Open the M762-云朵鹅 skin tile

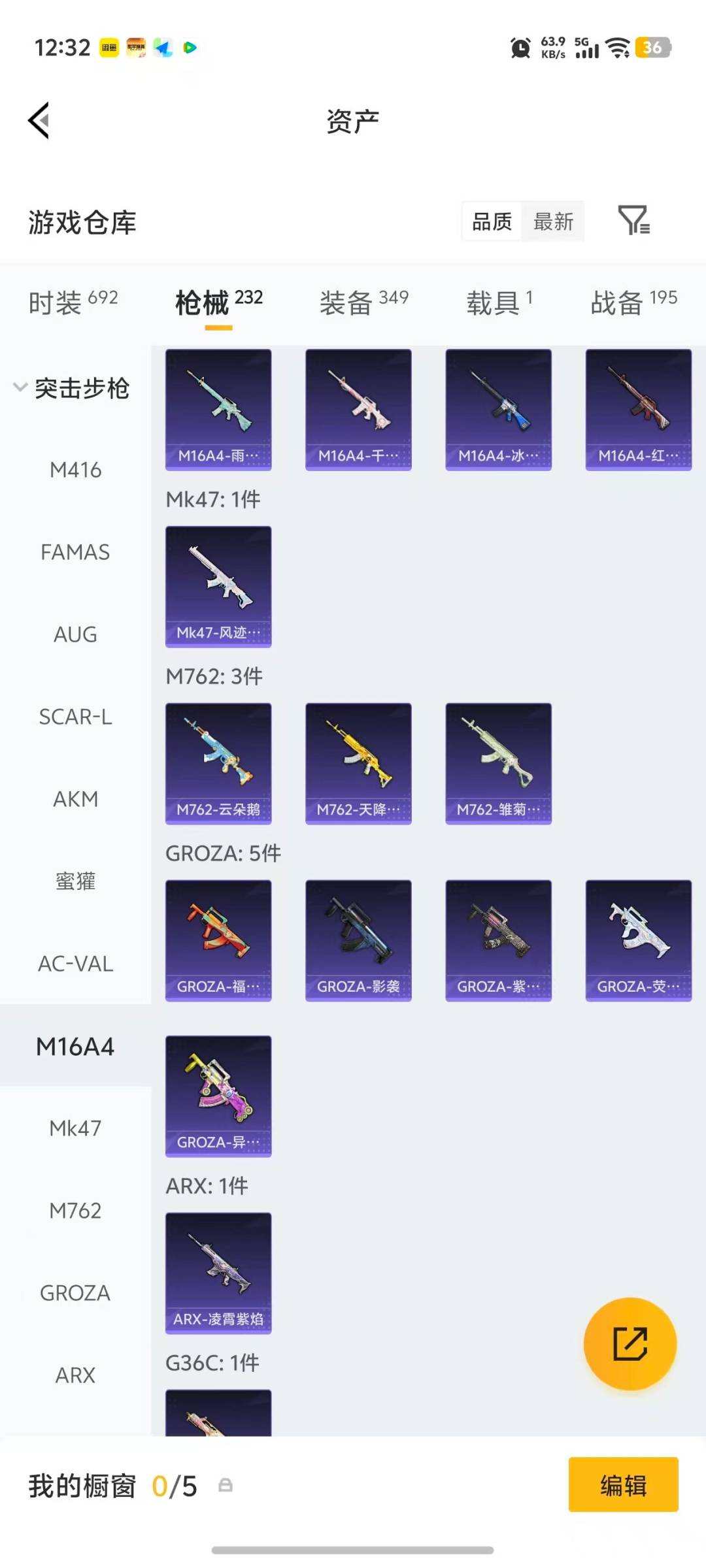point(218,763)
